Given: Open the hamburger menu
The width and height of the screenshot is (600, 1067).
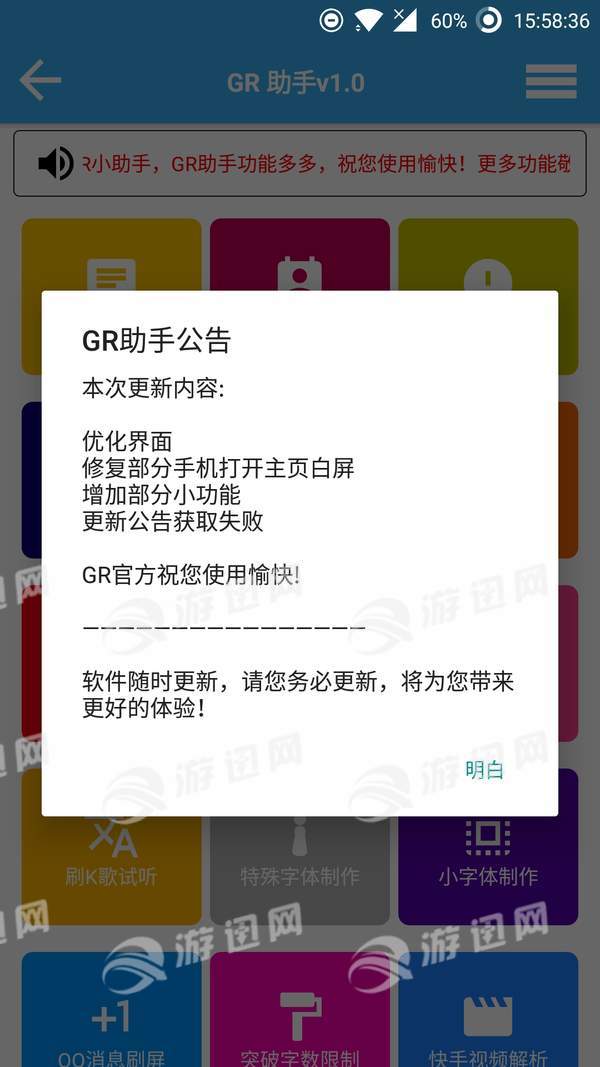Looking at the screenshot, I should tap(550, 81).
